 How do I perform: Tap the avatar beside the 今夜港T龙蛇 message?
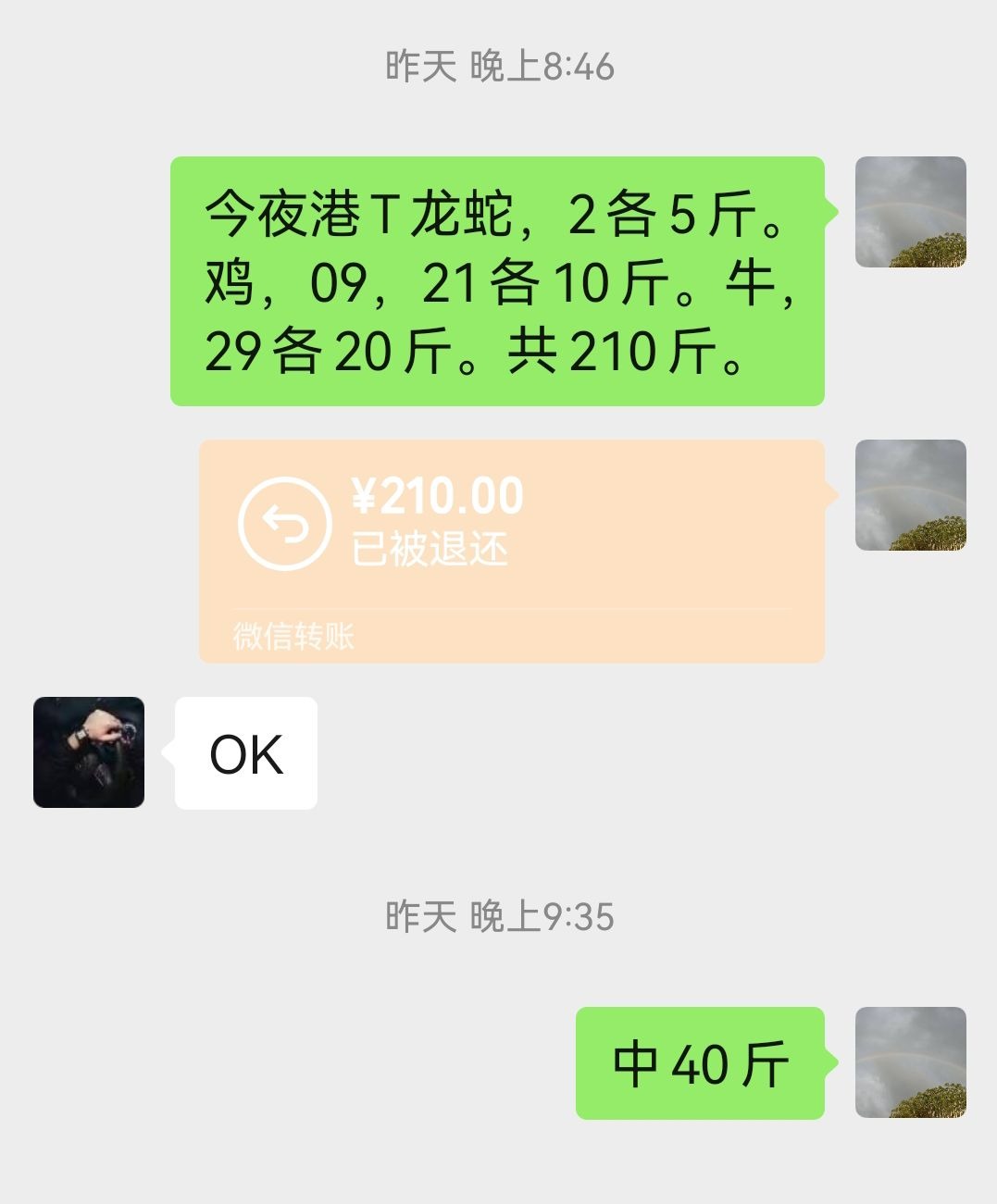tap(910, 212)
